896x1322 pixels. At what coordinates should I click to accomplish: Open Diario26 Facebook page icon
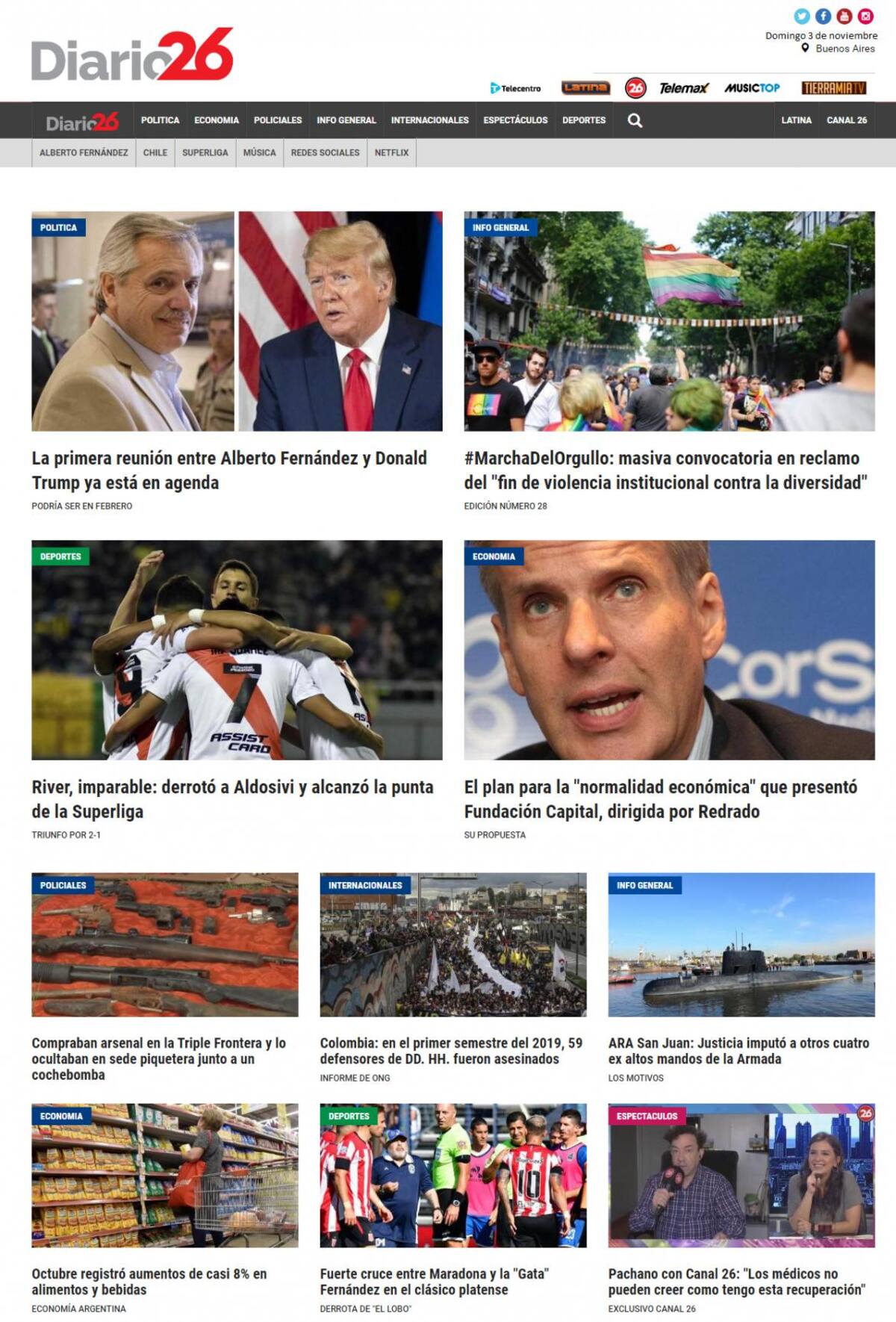[823, 16]
